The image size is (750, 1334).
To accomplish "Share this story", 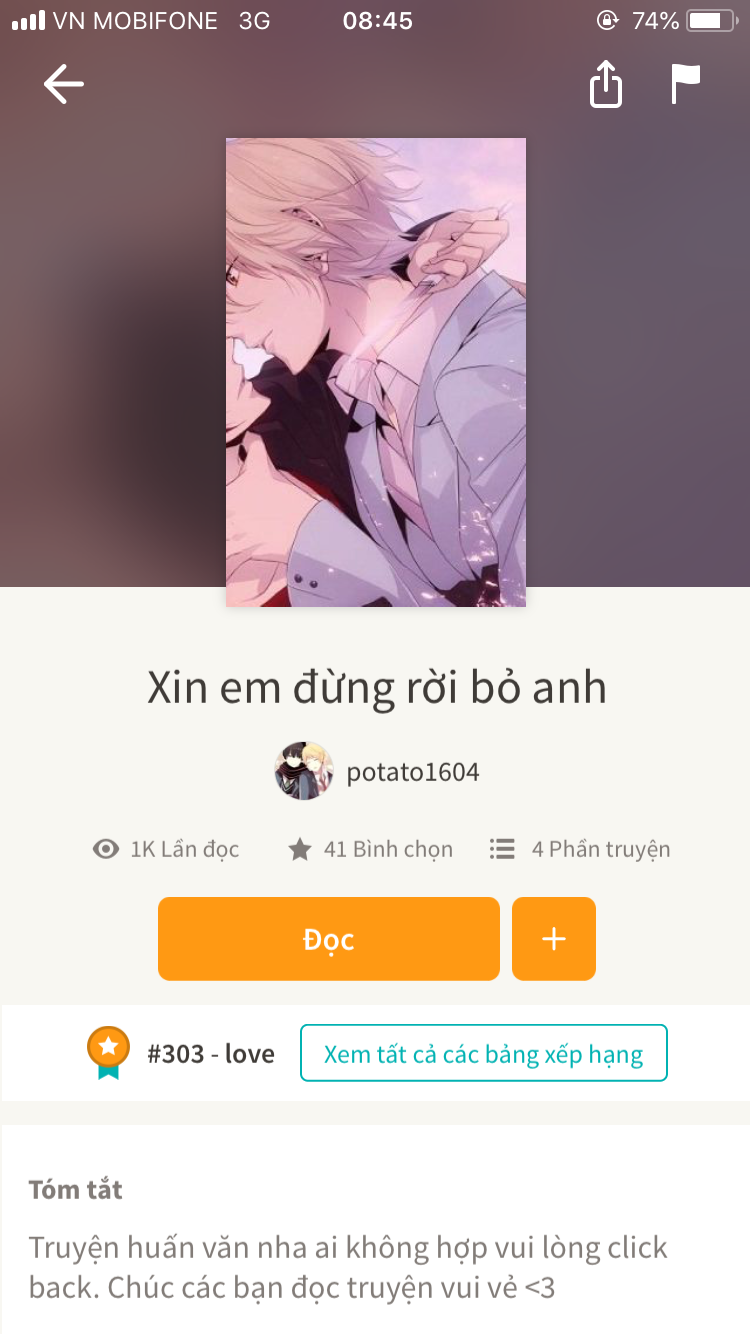I will pyautogui.click(x=605, y=84).
